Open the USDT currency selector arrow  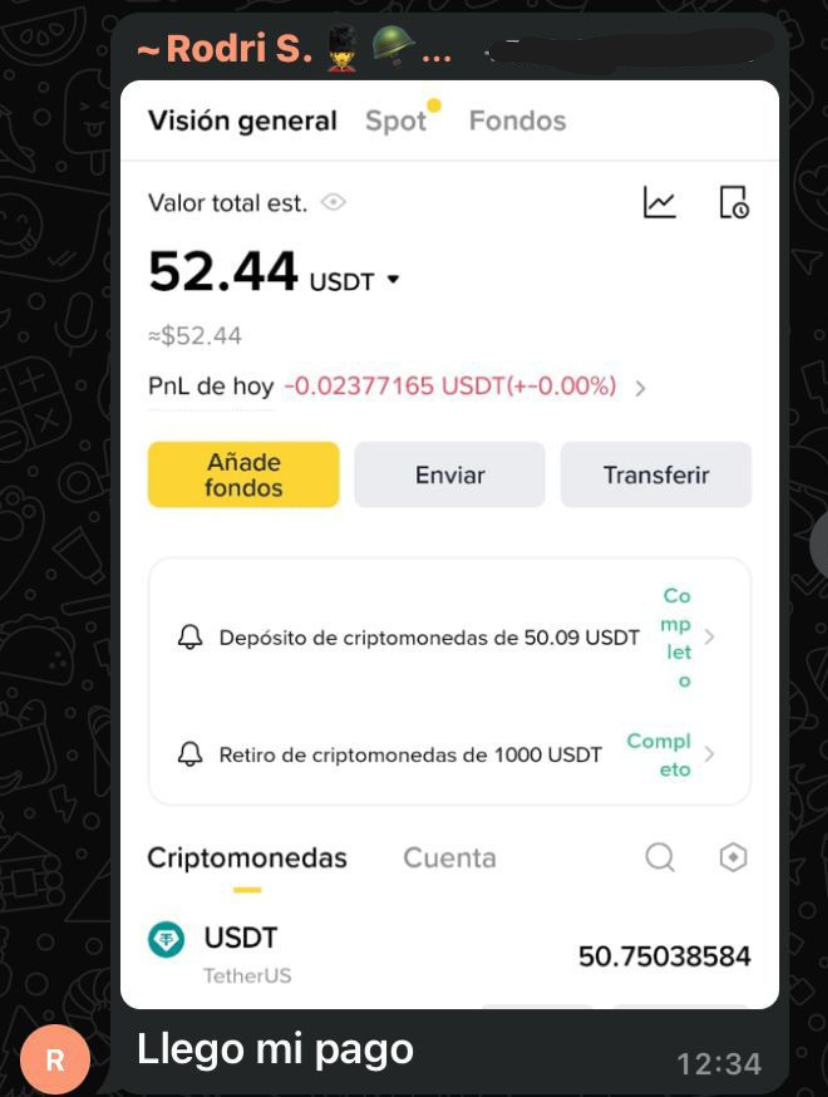click(x=390, y=281)
